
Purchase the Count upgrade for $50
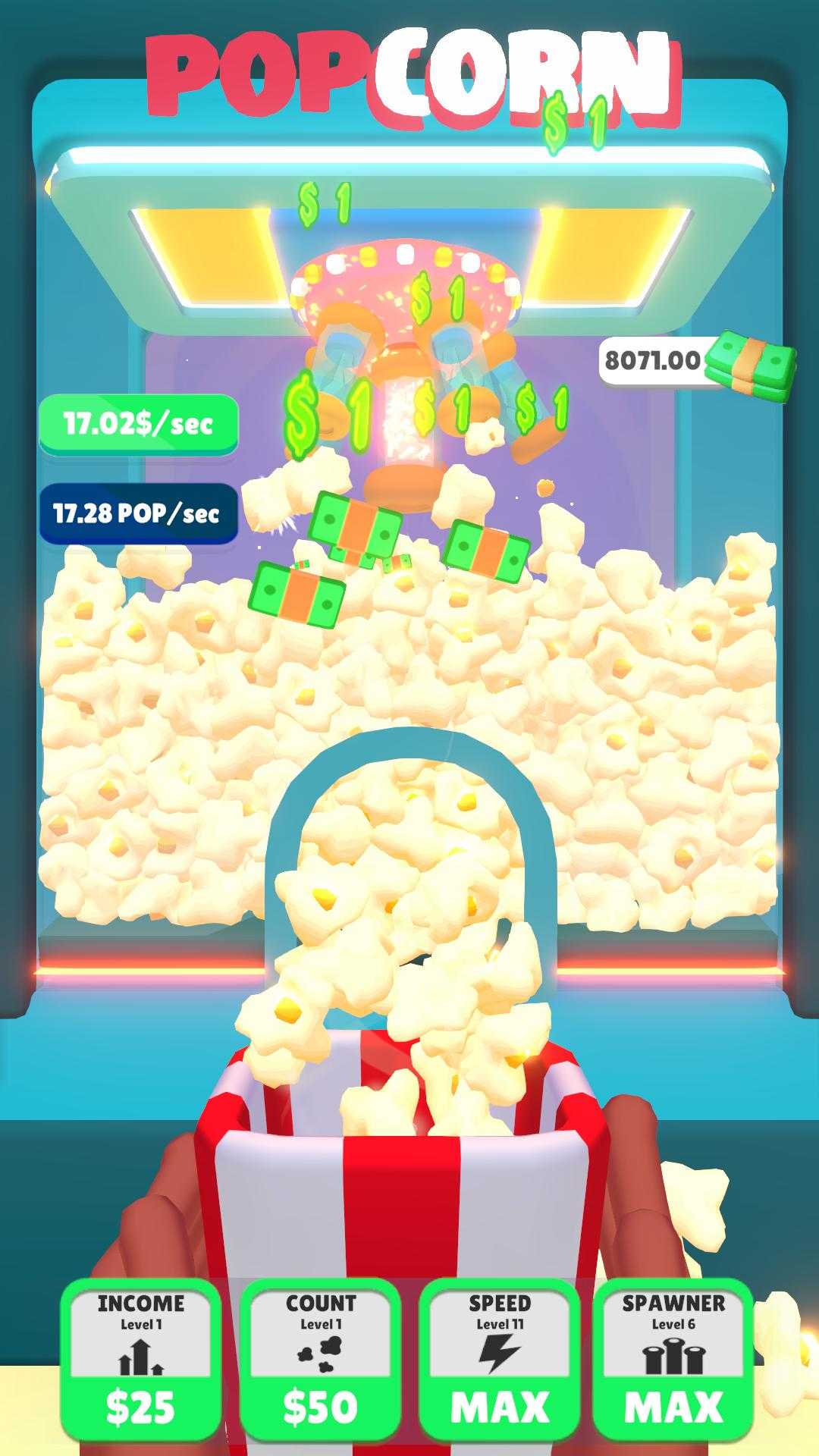(x=320, y=1359)
